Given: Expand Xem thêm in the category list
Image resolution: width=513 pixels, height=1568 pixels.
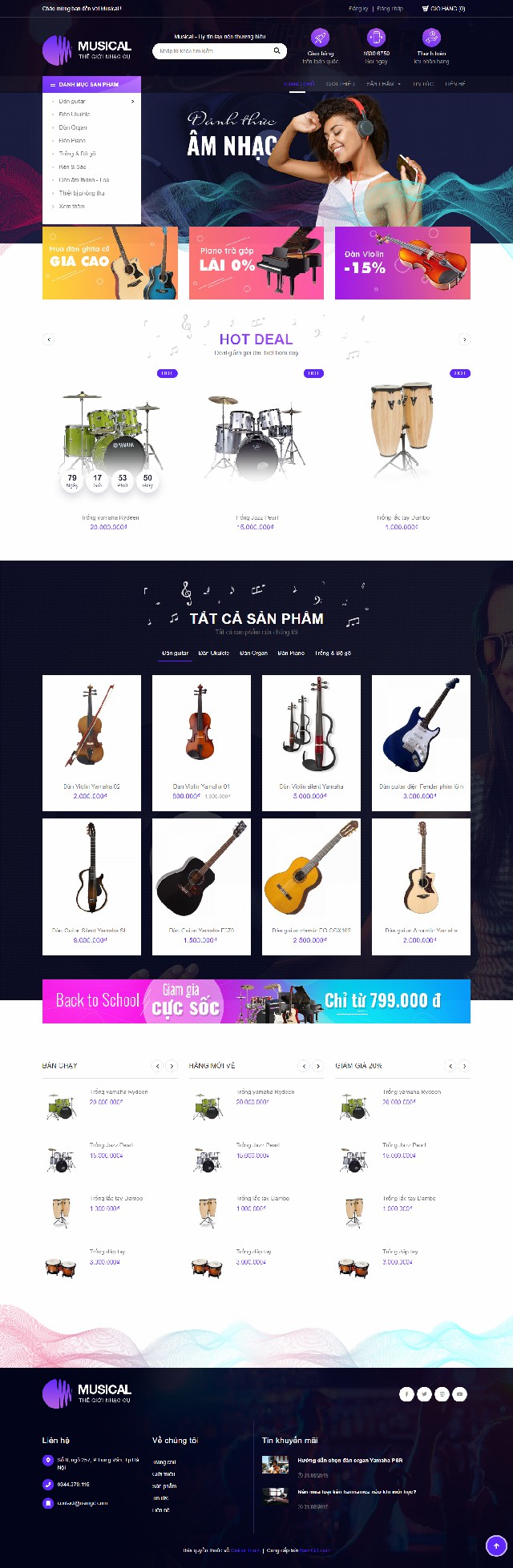Looking at the screenshot, I should click(71, 206).
